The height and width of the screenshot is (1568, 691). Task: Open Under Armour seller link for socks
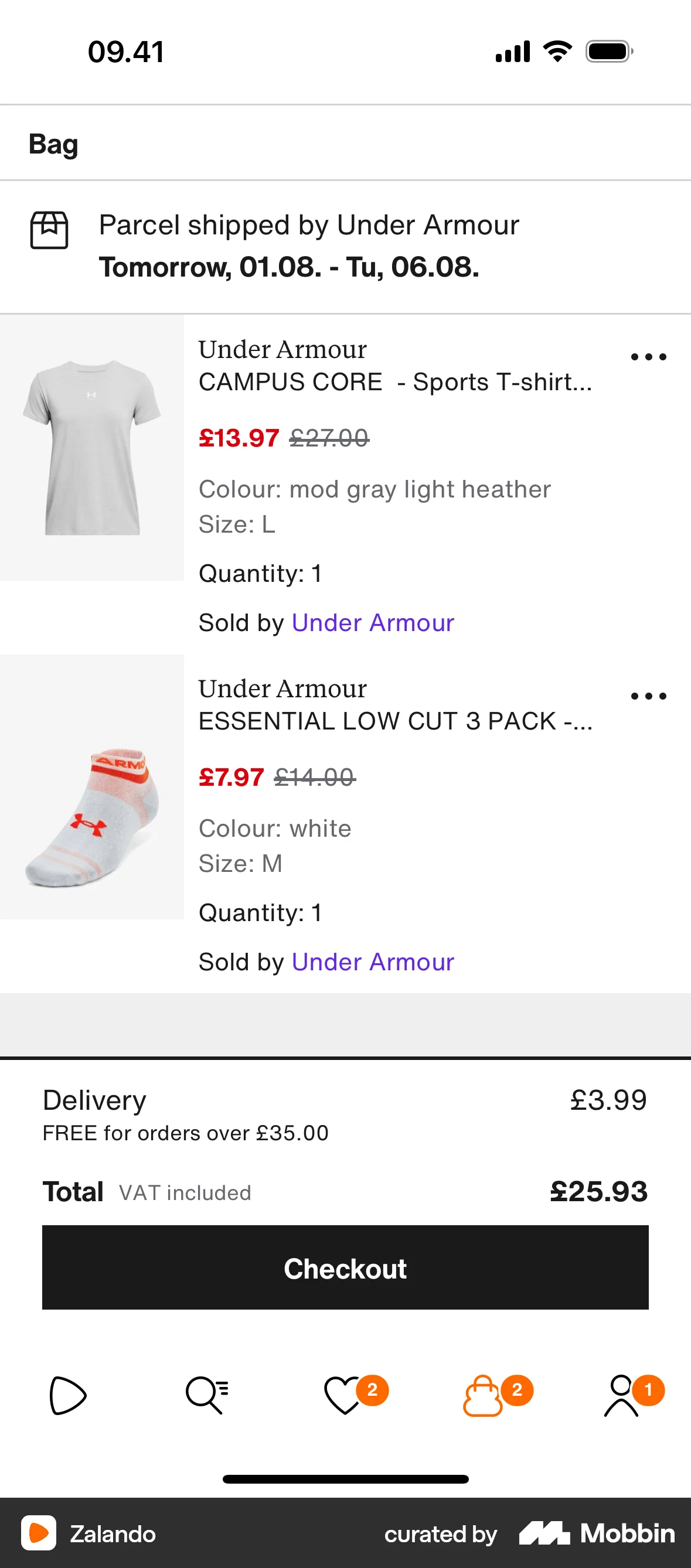click(x=372, y=962)
